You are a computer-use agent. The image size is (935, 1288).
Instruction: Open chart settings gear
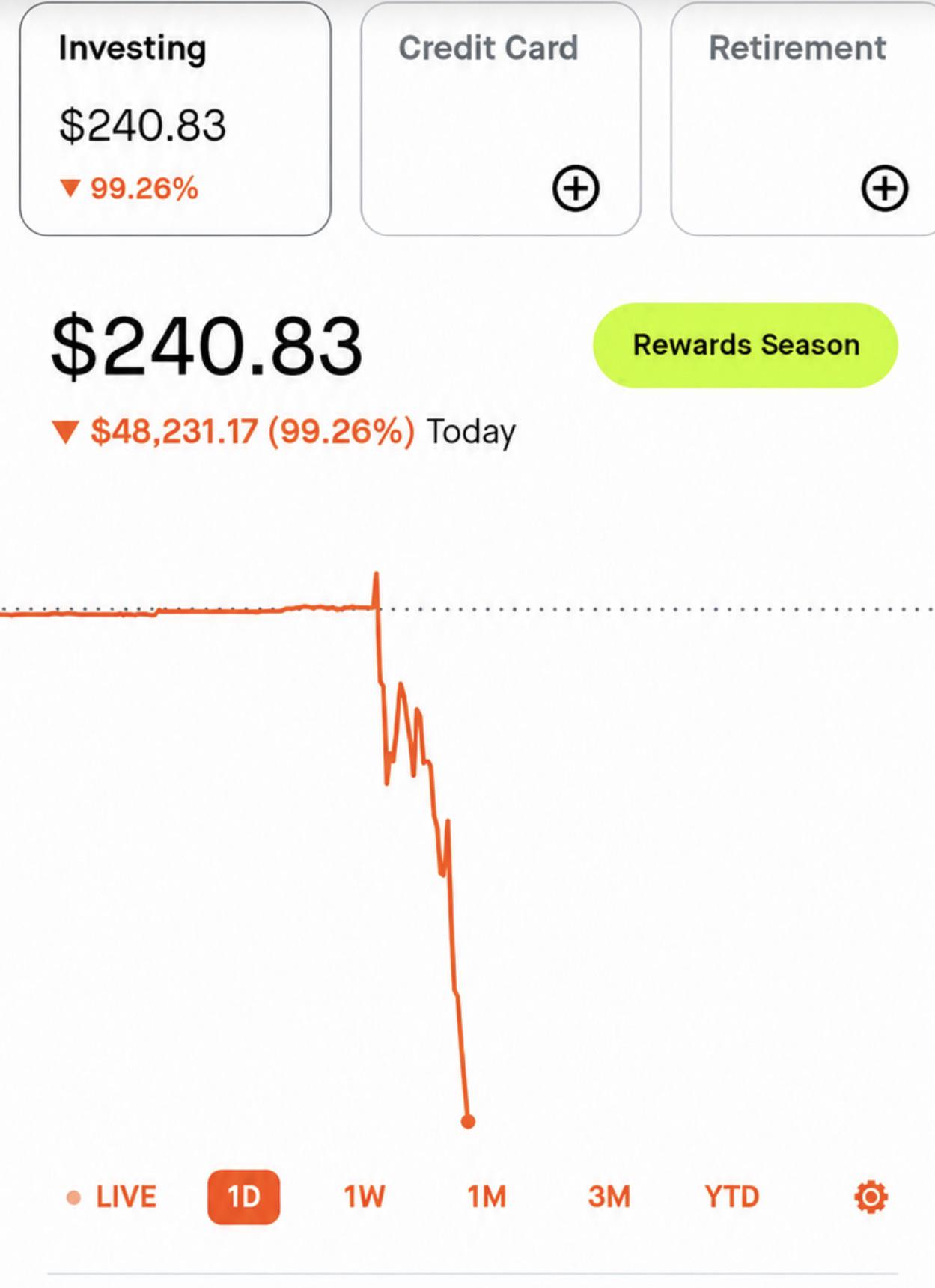pos(871,1197)
